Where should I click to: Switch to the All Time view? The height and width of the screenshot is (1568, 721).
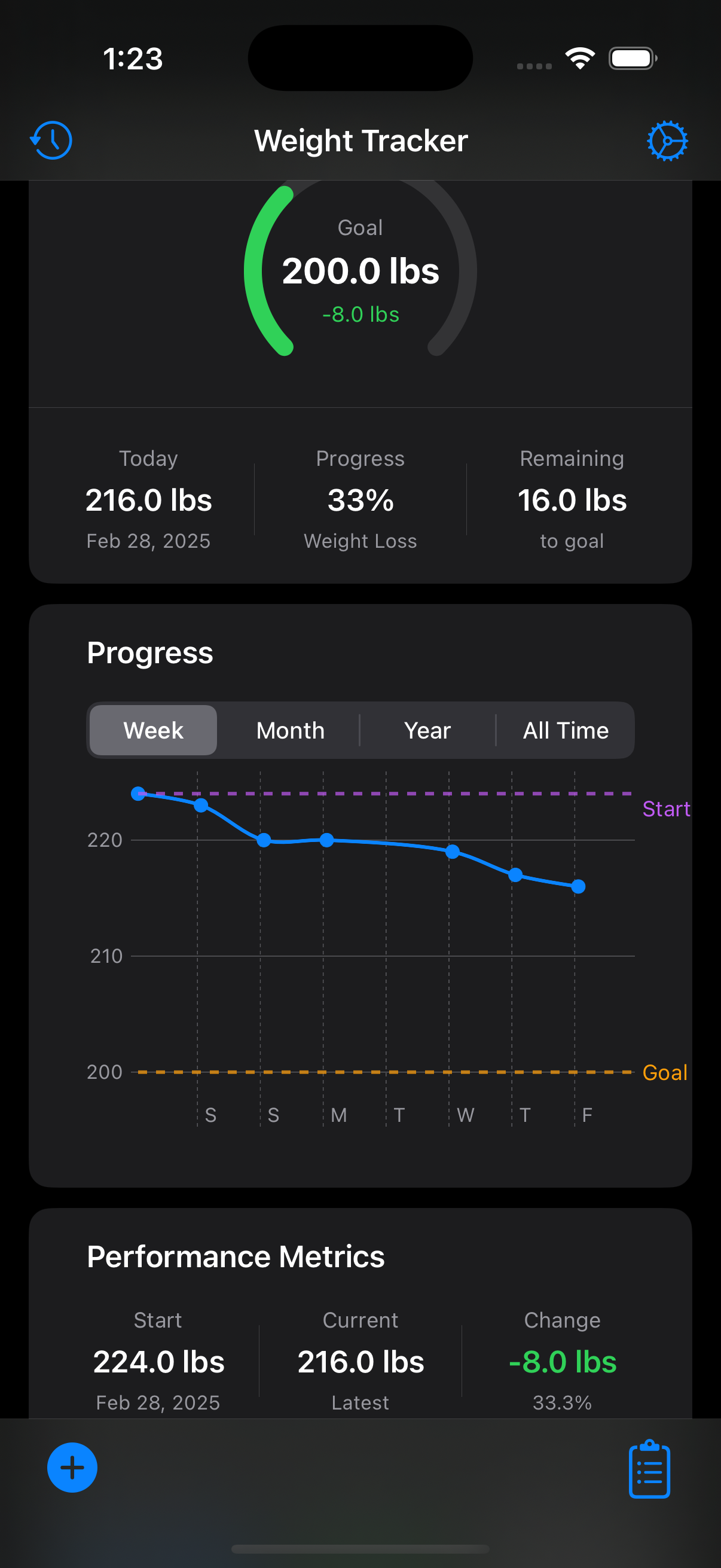tap(565, 730)
